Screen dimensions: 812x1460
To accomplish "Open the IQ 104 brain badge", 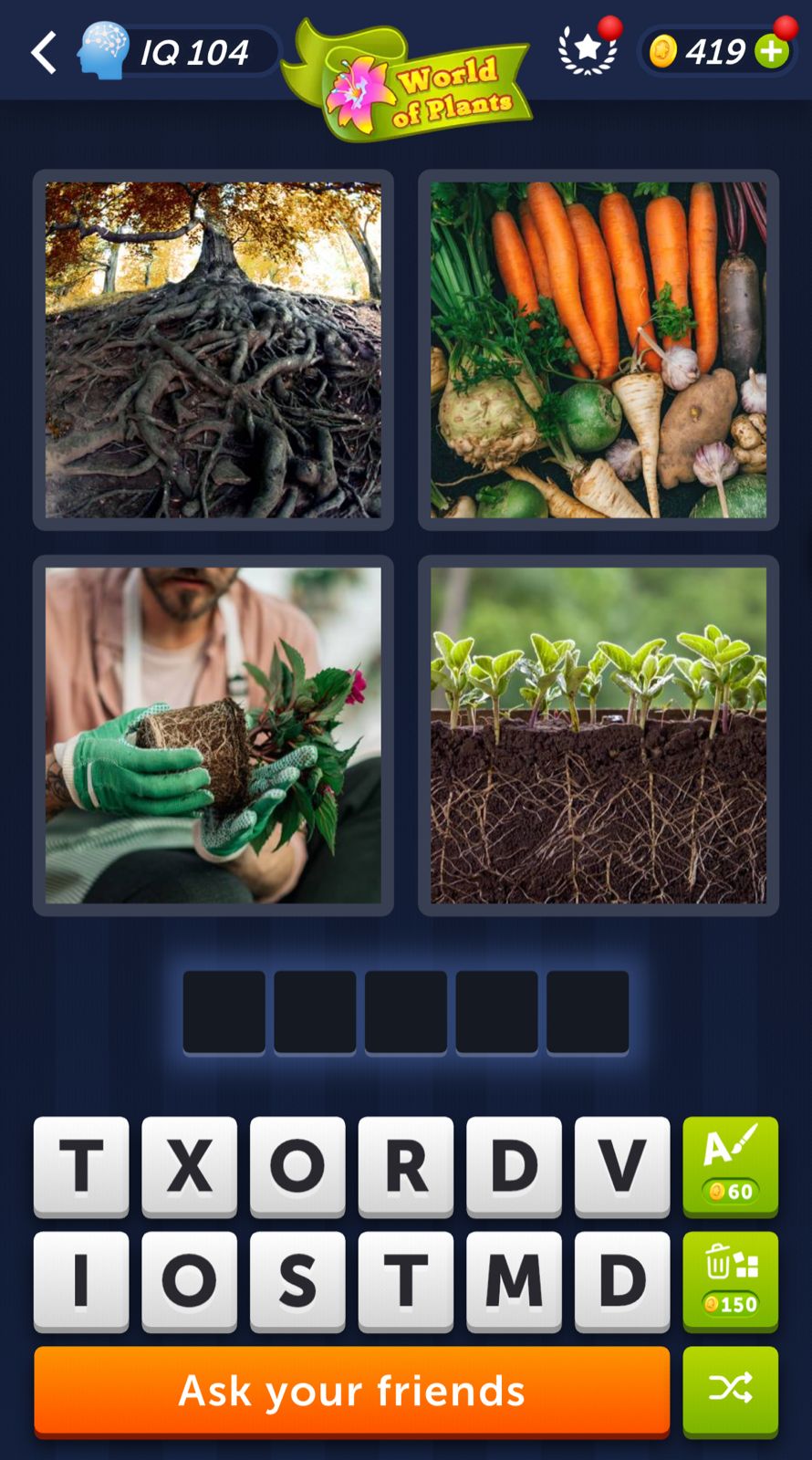I will coord(173,52).
